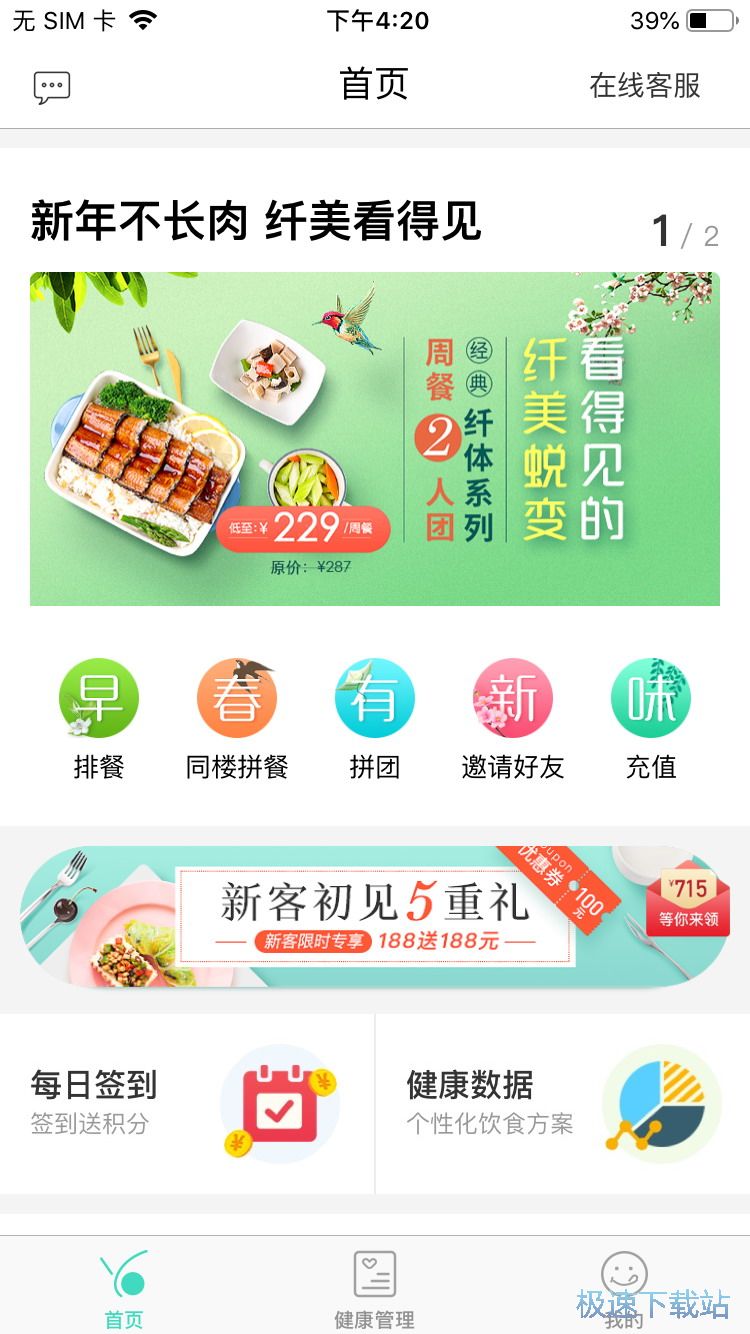This screenshot has height=1334, width=750.
Task: Switch to the 健康管理 tab
Action: [375, 1288]
